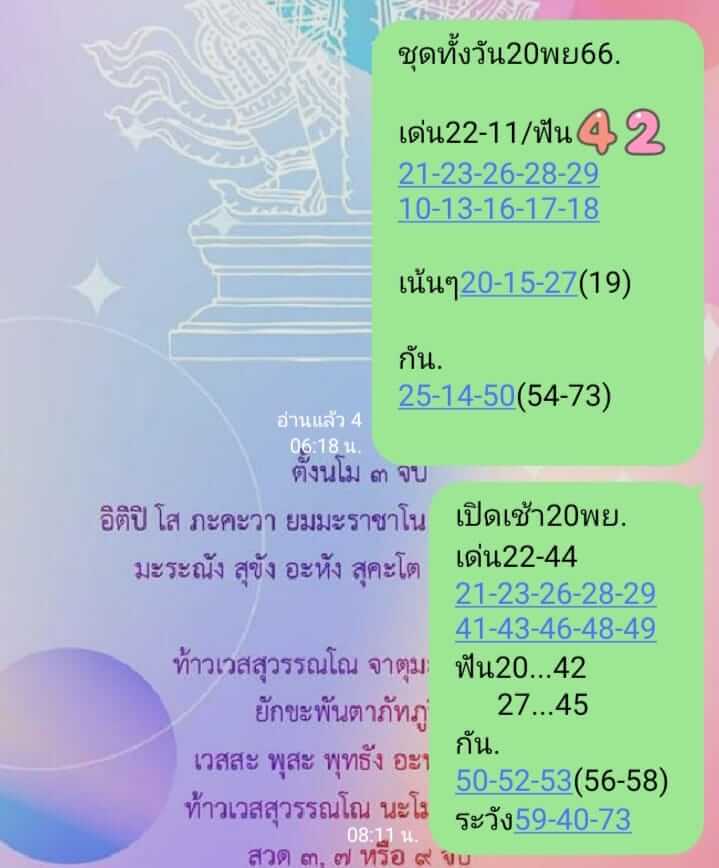Tap 21-23-26-28-29 link under เด่น22-11
Image resolution: width=719 pixels, height=868 pixels.
coord(498,173)
